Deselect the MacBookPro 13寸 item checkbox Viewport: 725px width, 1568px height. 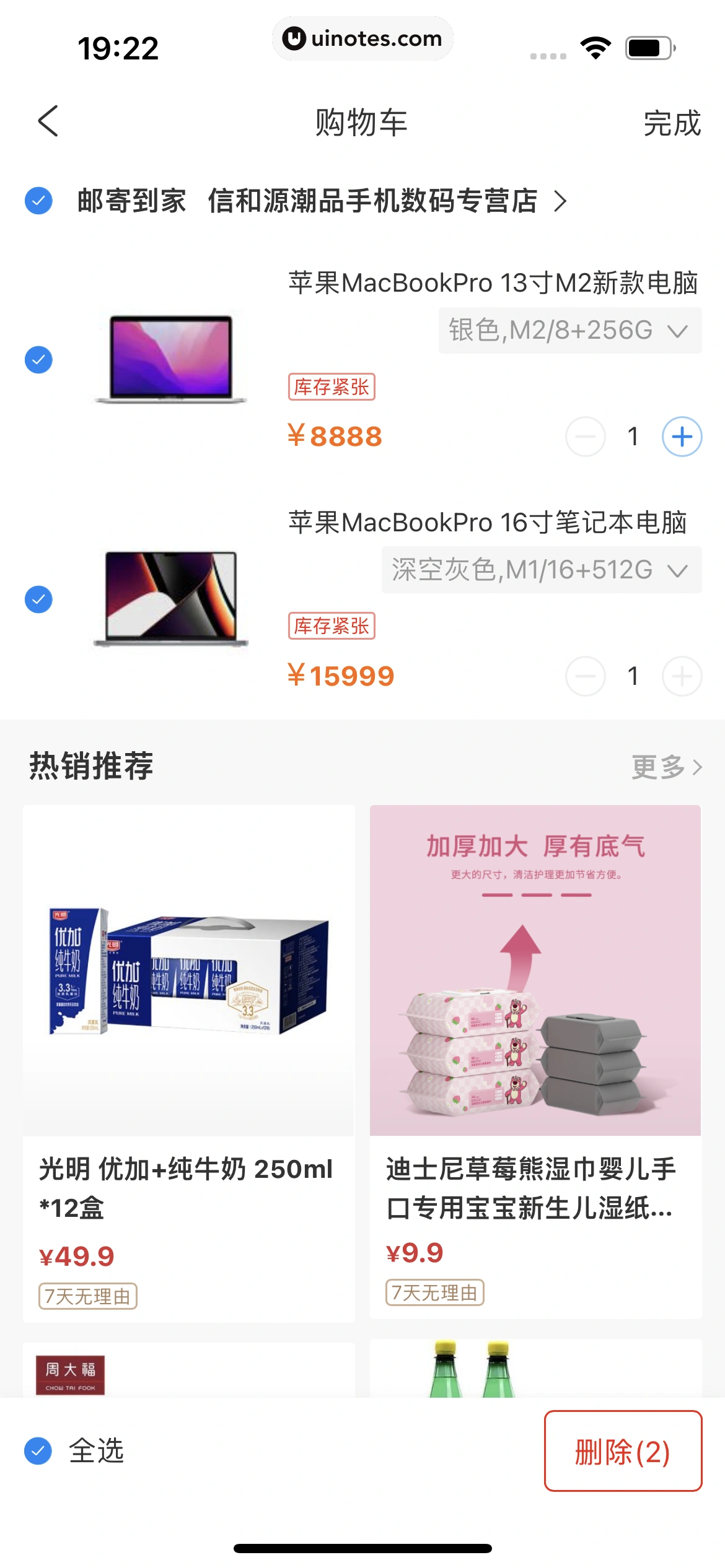(38, 360)
